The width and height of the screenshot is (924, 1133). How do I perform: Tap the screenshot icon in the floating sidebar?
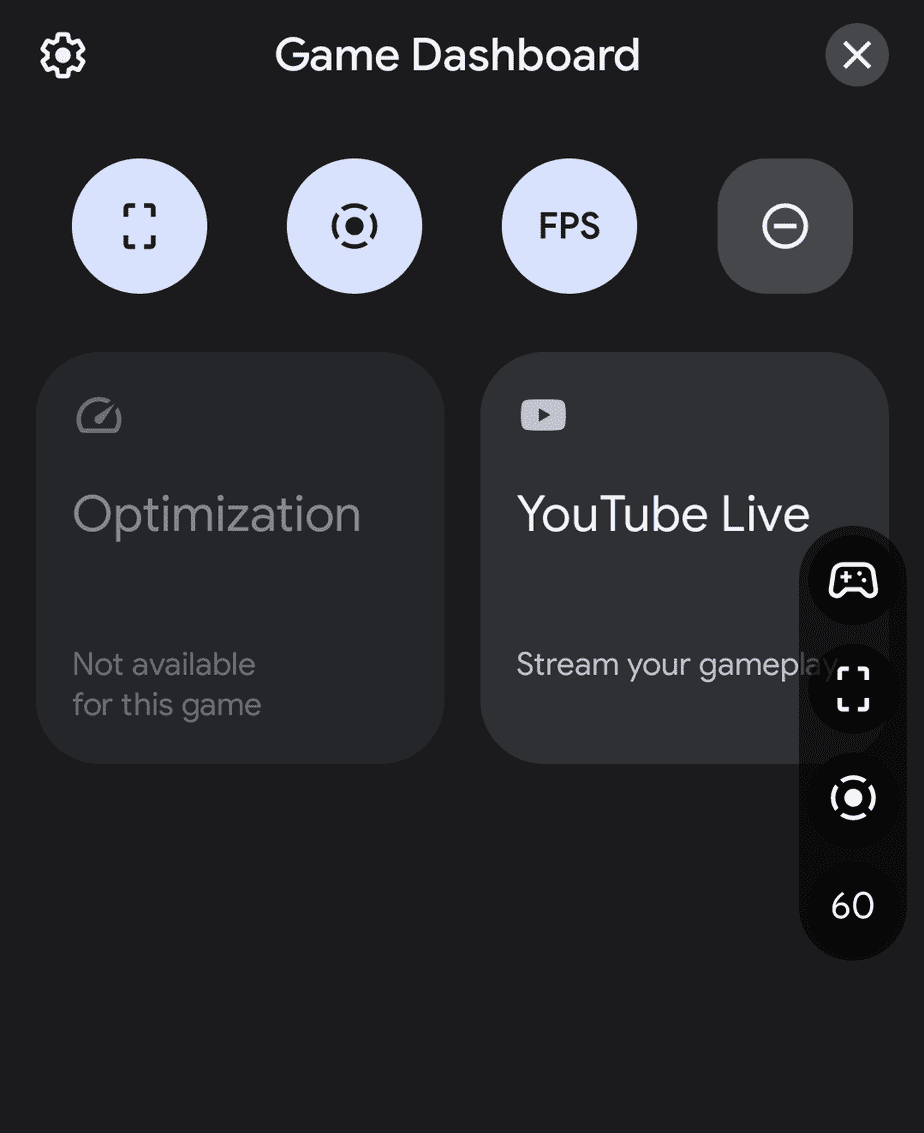point(852,690)
